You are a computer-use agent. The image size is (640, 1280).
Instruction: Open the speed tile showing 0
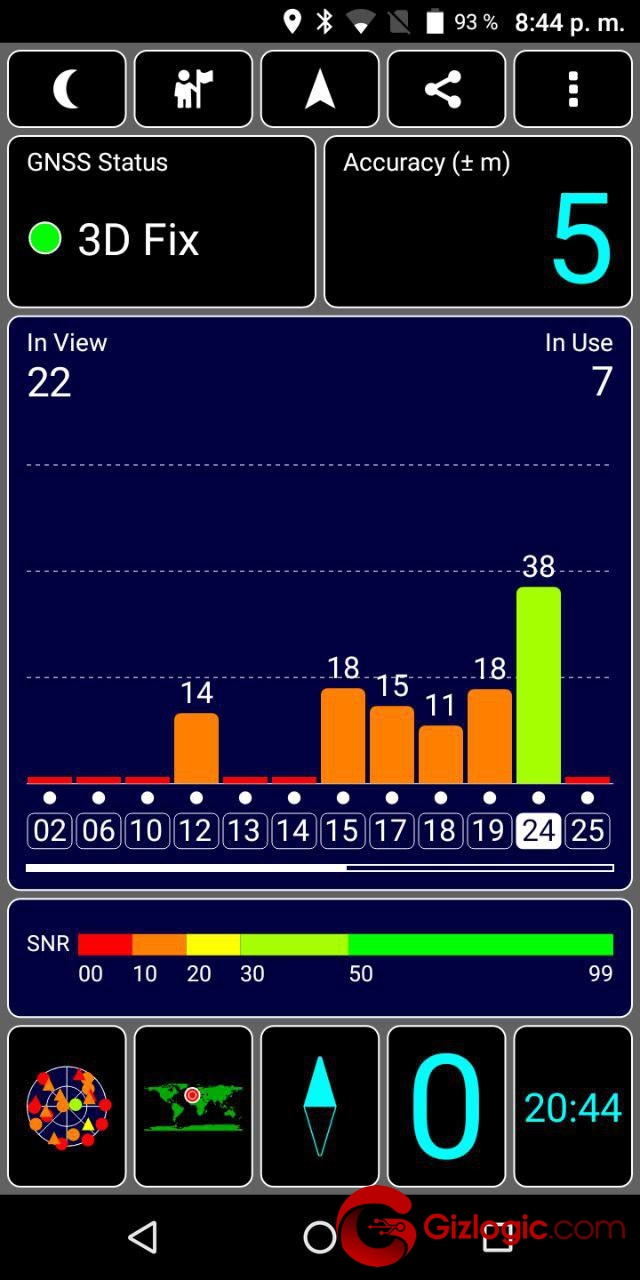point(446,1106)
